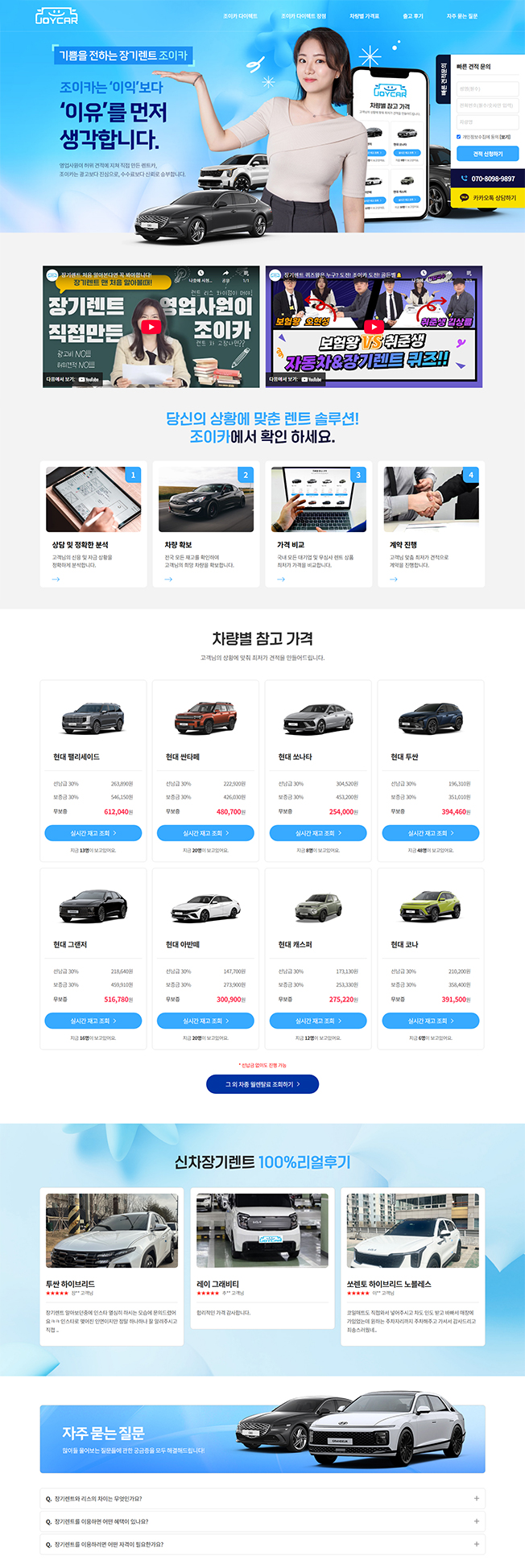Check 실시간 재고 조회 for 현대 그랜저
This screenshot has height=1568, width=525.
click(93, 1021)
